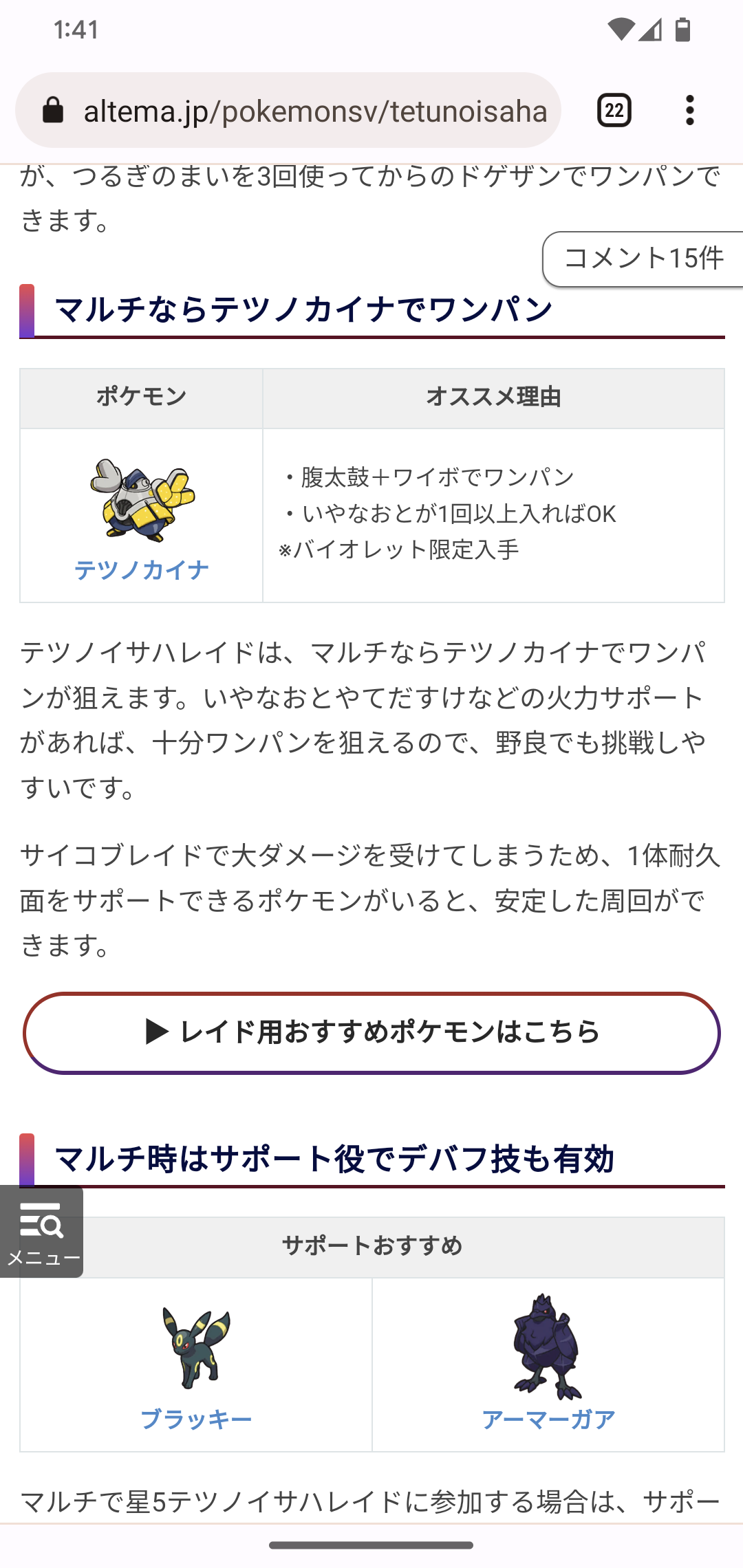Open the コメント15件 comments button
Image resolution: width=743 pixels, height=1568 pixels.
tap(643, 259)
